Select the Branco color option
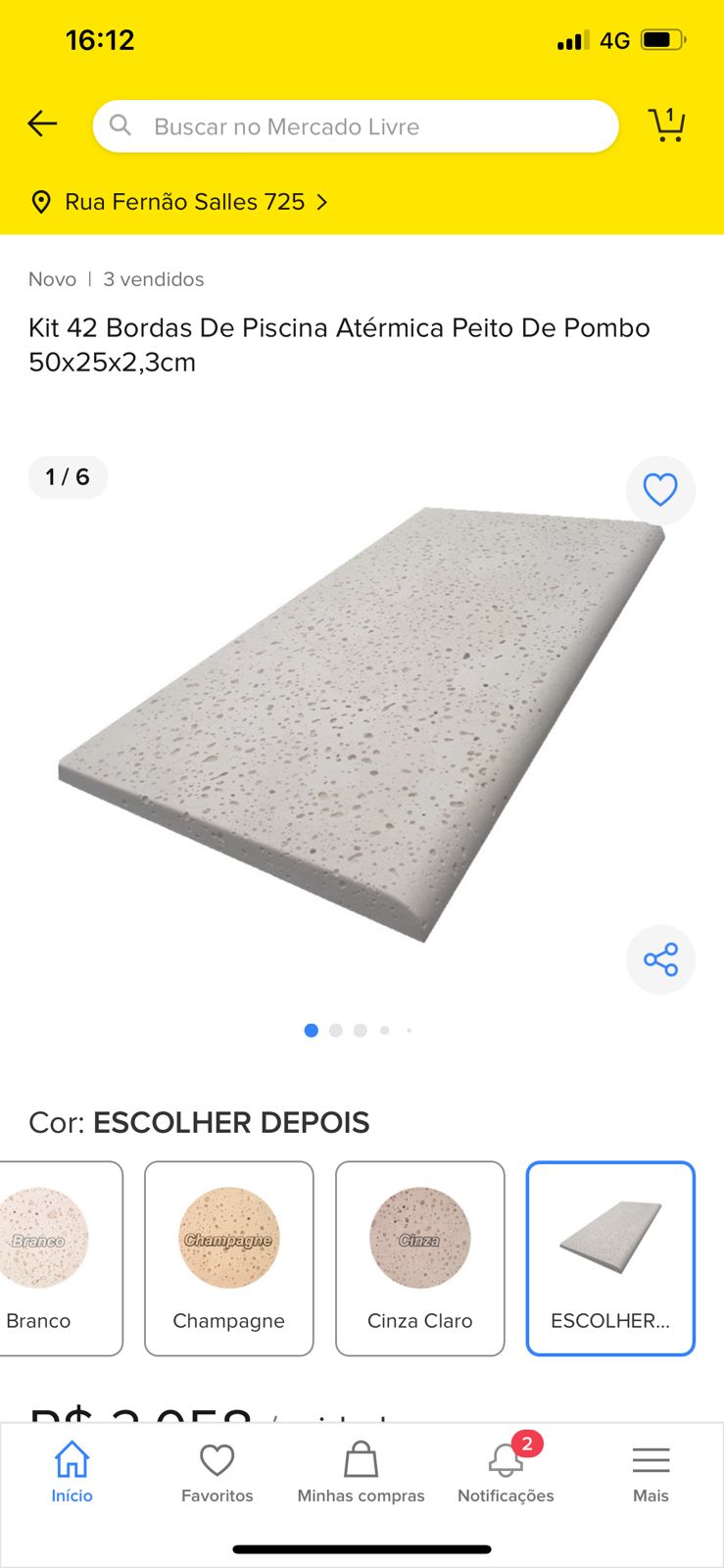The image size is (724, 1568). tap(49, 1258)
